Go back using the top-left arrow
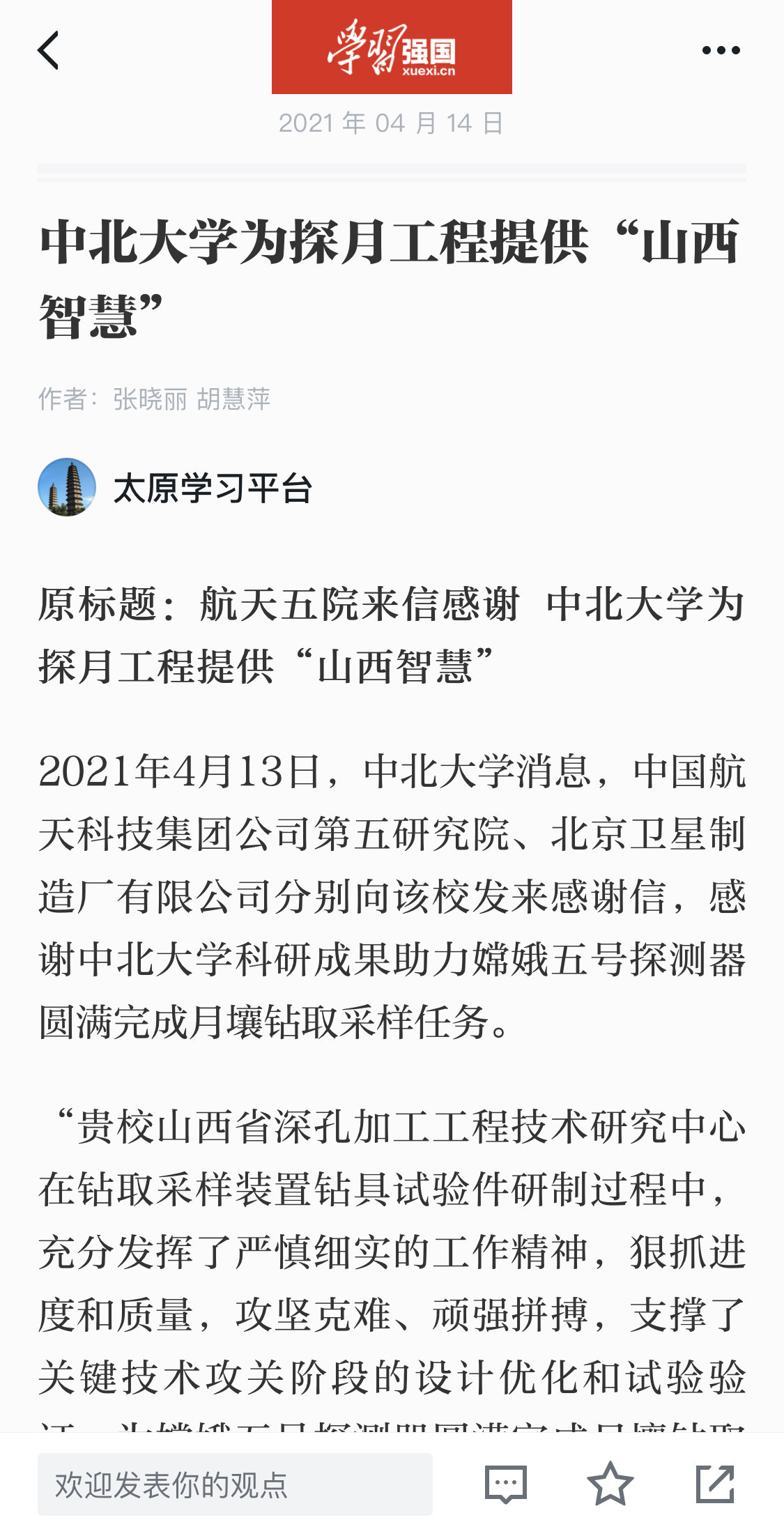 click(x=48, y=50)
